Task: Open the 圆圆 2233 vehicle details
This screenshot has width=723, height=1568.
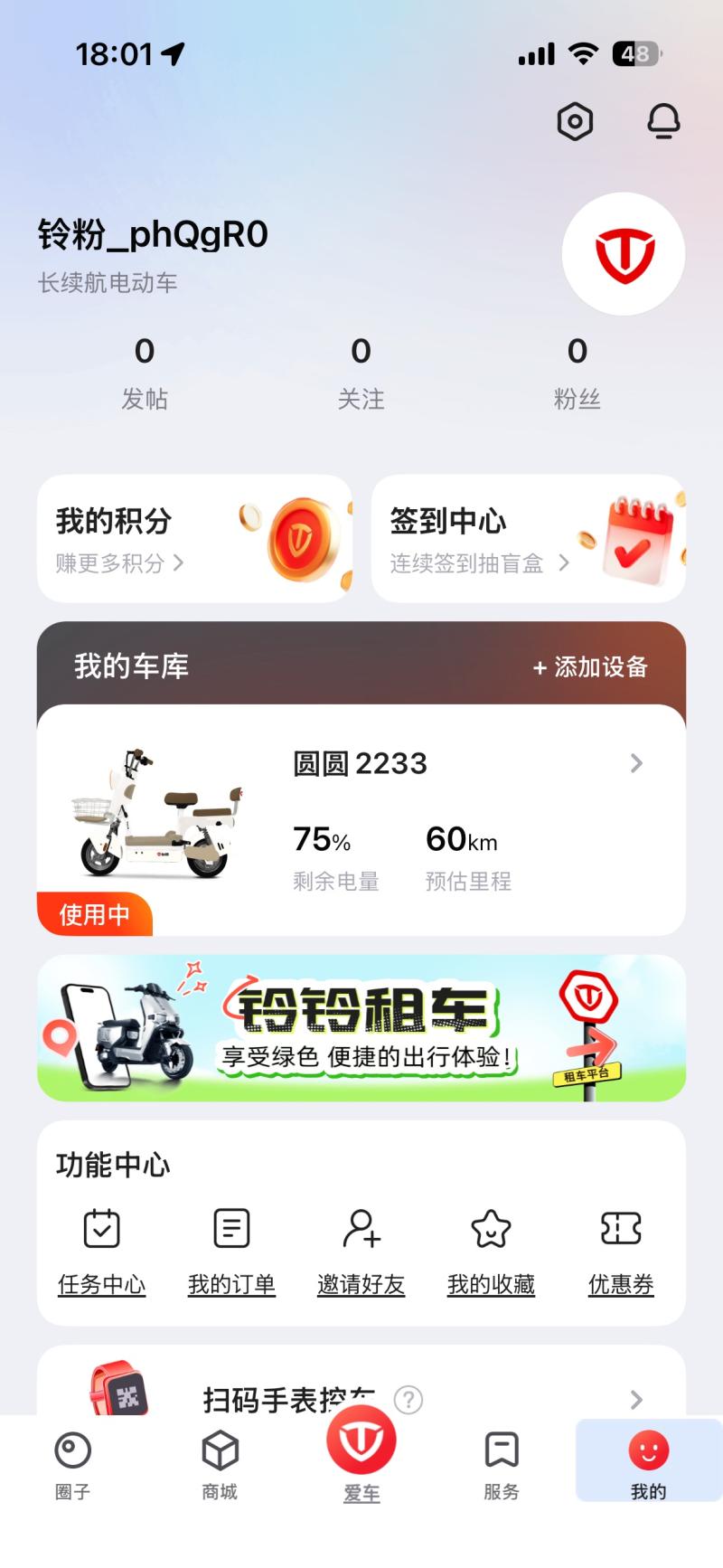Action: click(x=361, y=820)
